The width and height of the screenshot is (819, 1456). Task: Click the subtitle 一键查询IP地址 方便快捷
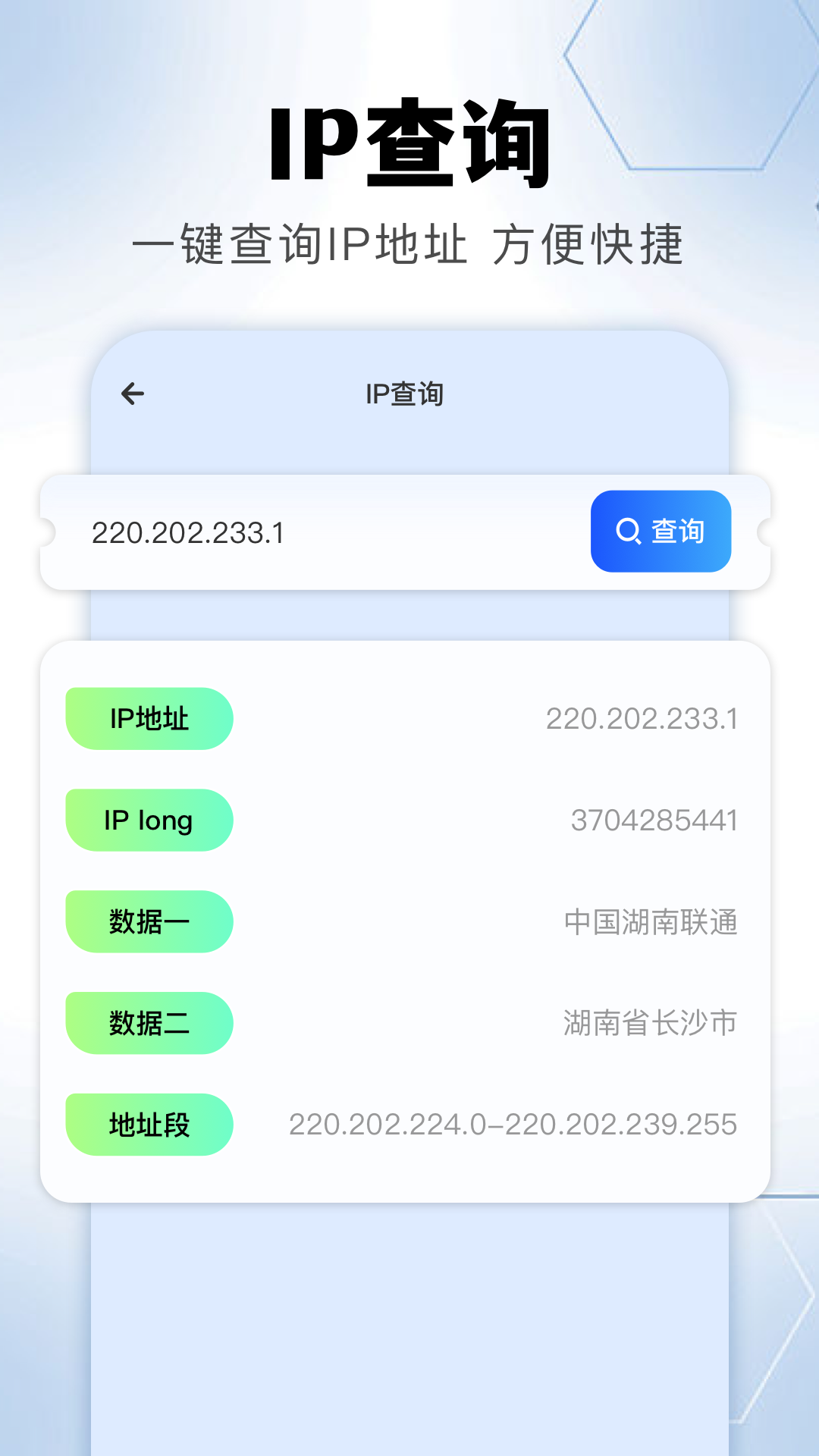[x=409, y=243]
